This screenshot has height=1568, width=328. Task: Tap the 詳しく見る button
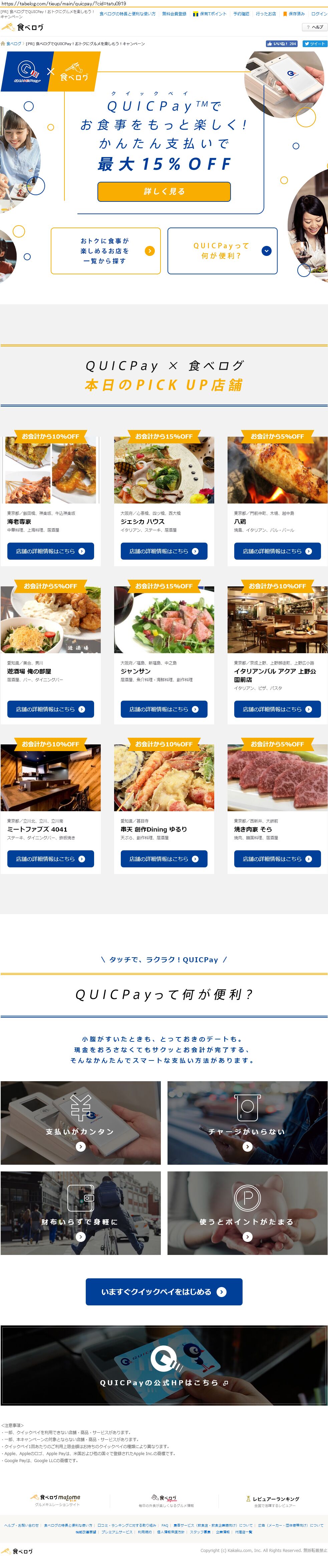[x=164, y=191]
